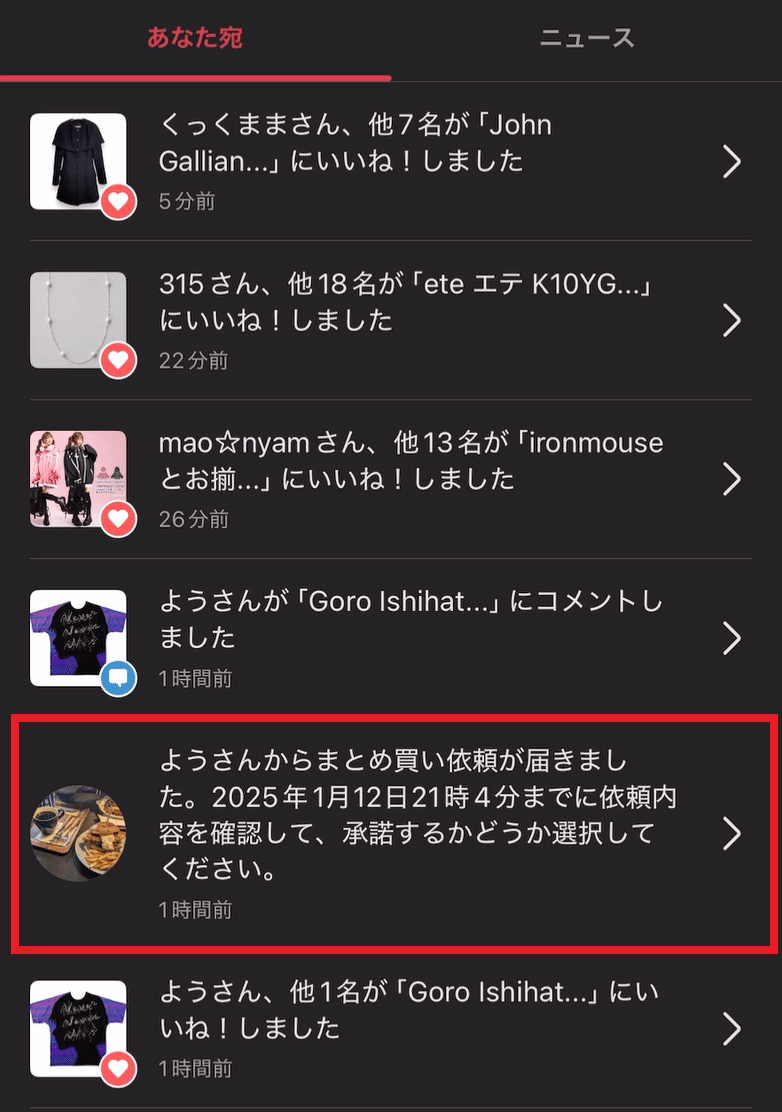Expand the John Galliano notification chevron
782x1112 pixels.
[x=732, y=161]
